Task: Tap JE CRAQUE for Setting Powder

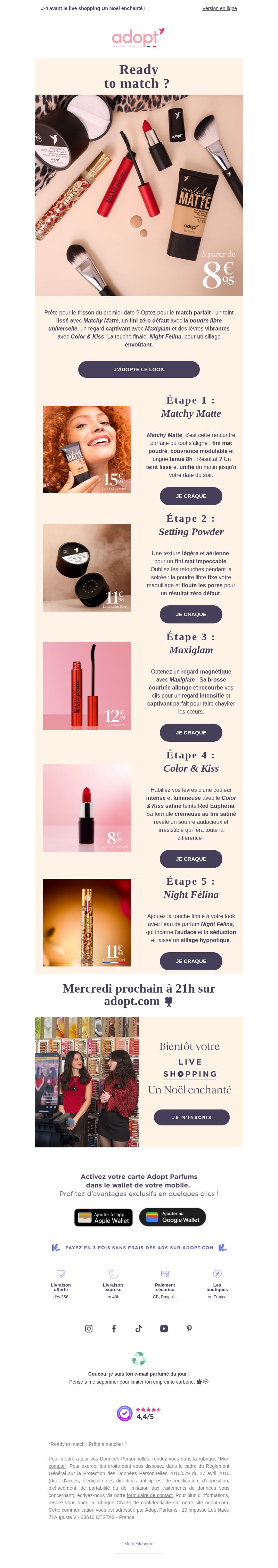Action: pyautogui.click(x=190, y=614)
